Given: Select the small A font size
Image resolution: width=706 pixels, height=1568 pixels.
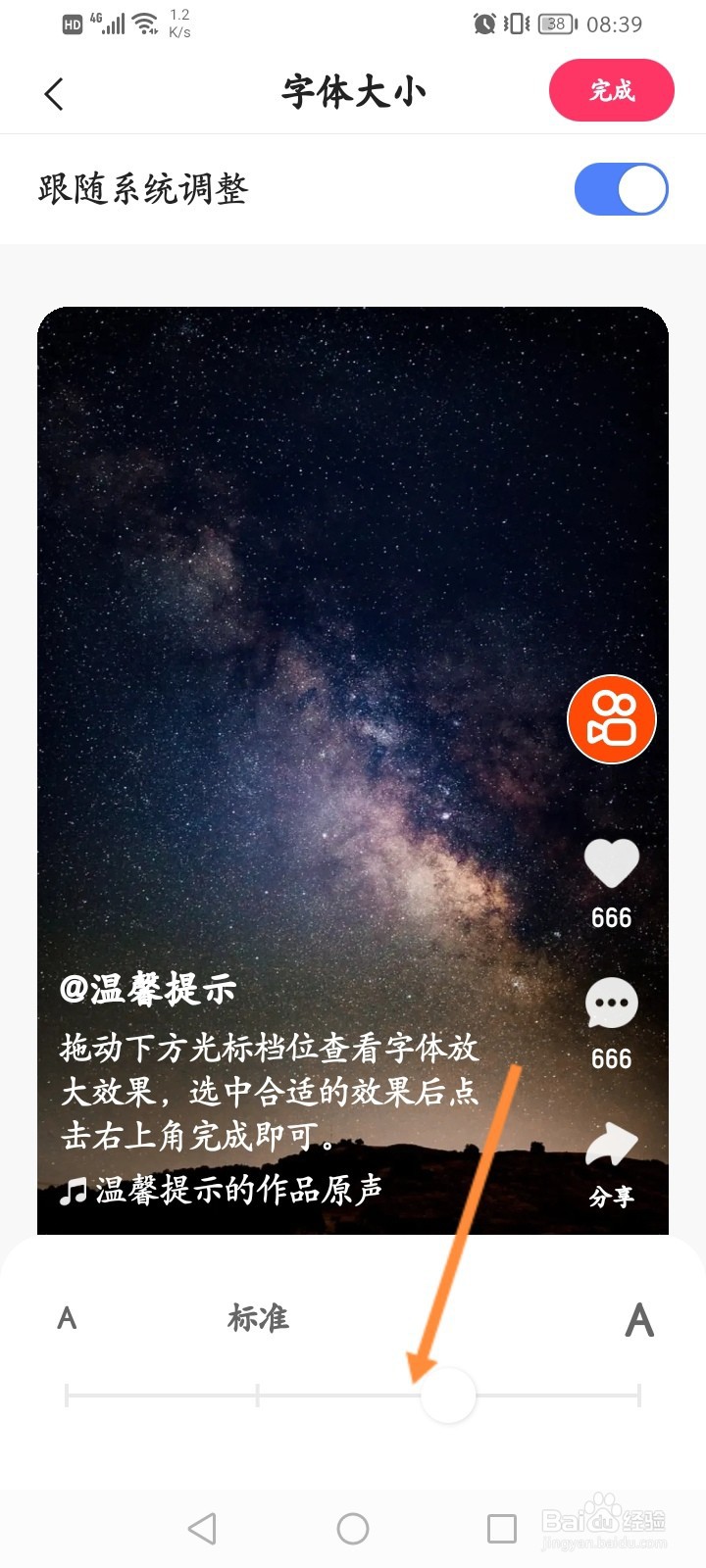Looking at the screenshot, I should tap(67, 1318).
